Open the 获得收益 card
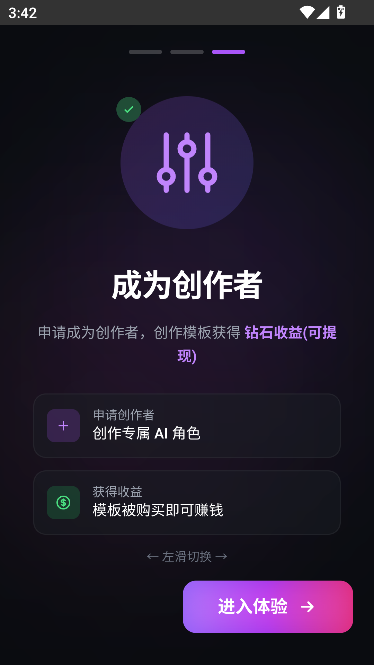 [x=187, y=502]
